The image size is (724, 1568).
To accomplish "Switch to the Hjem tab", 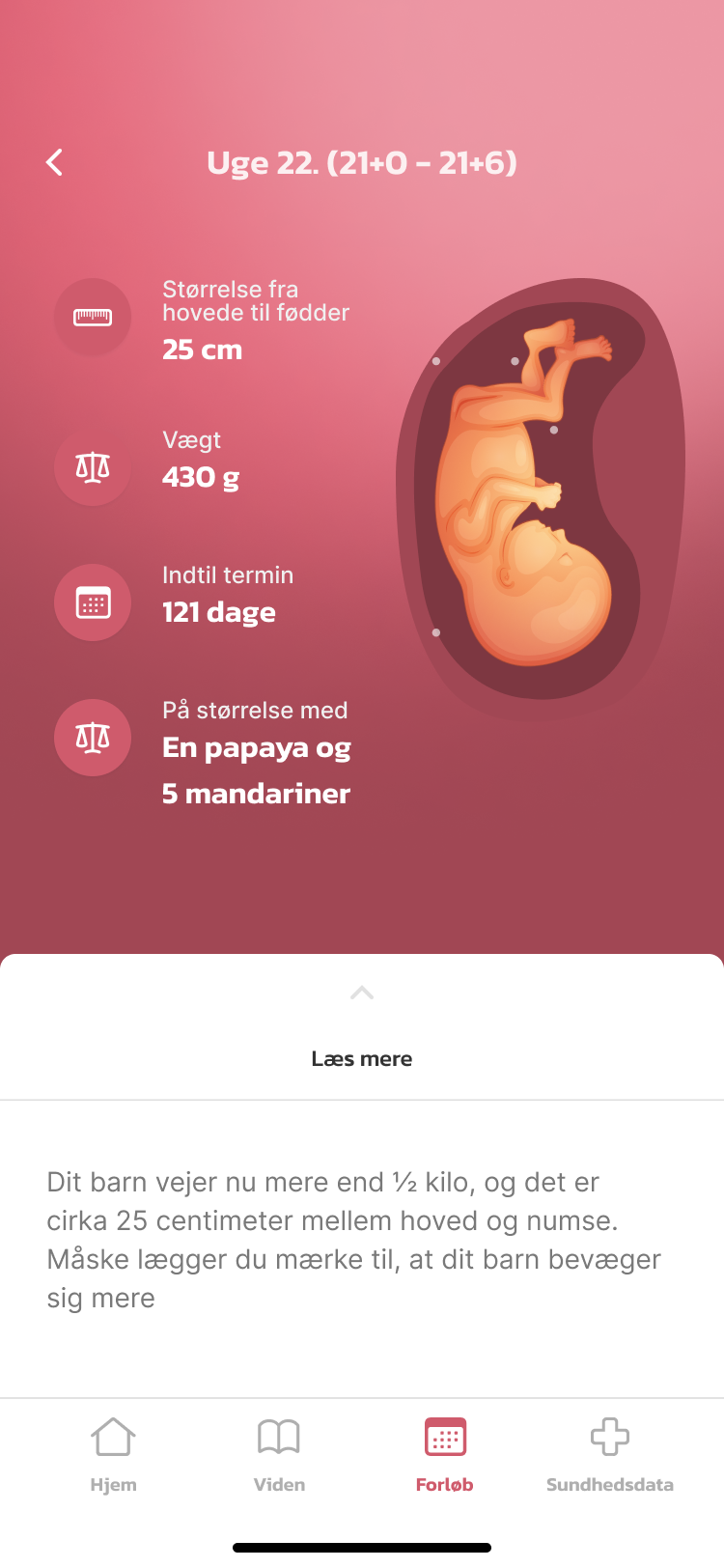I will tap(113, 1454).
